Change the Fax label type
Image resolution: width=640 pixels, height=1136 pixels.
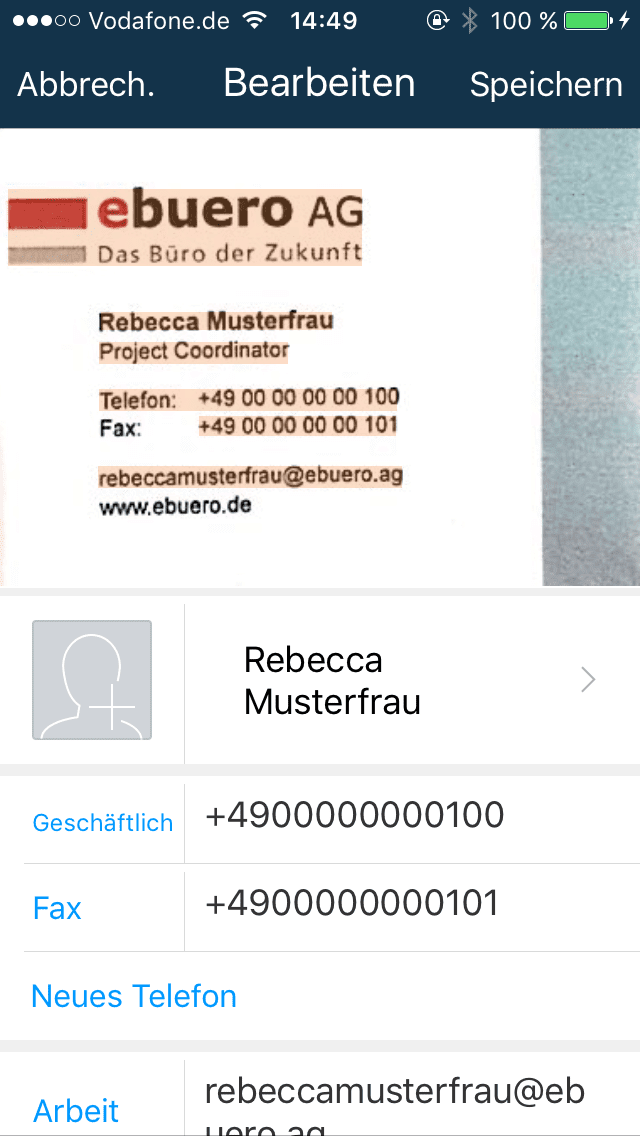[x=58, y=908]
